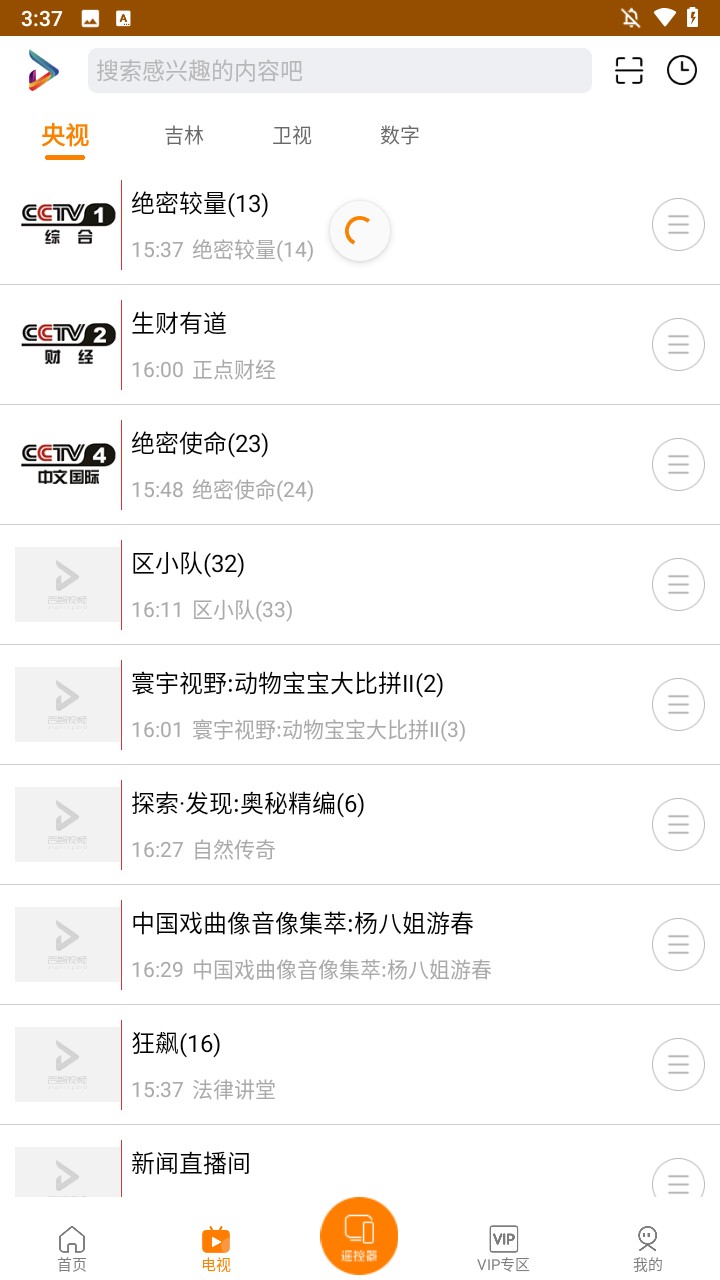The height and width of the screenshot is (1280, 720).
Task: Open the 区小队(32) channel thumbnail
Action: point(66,584)
